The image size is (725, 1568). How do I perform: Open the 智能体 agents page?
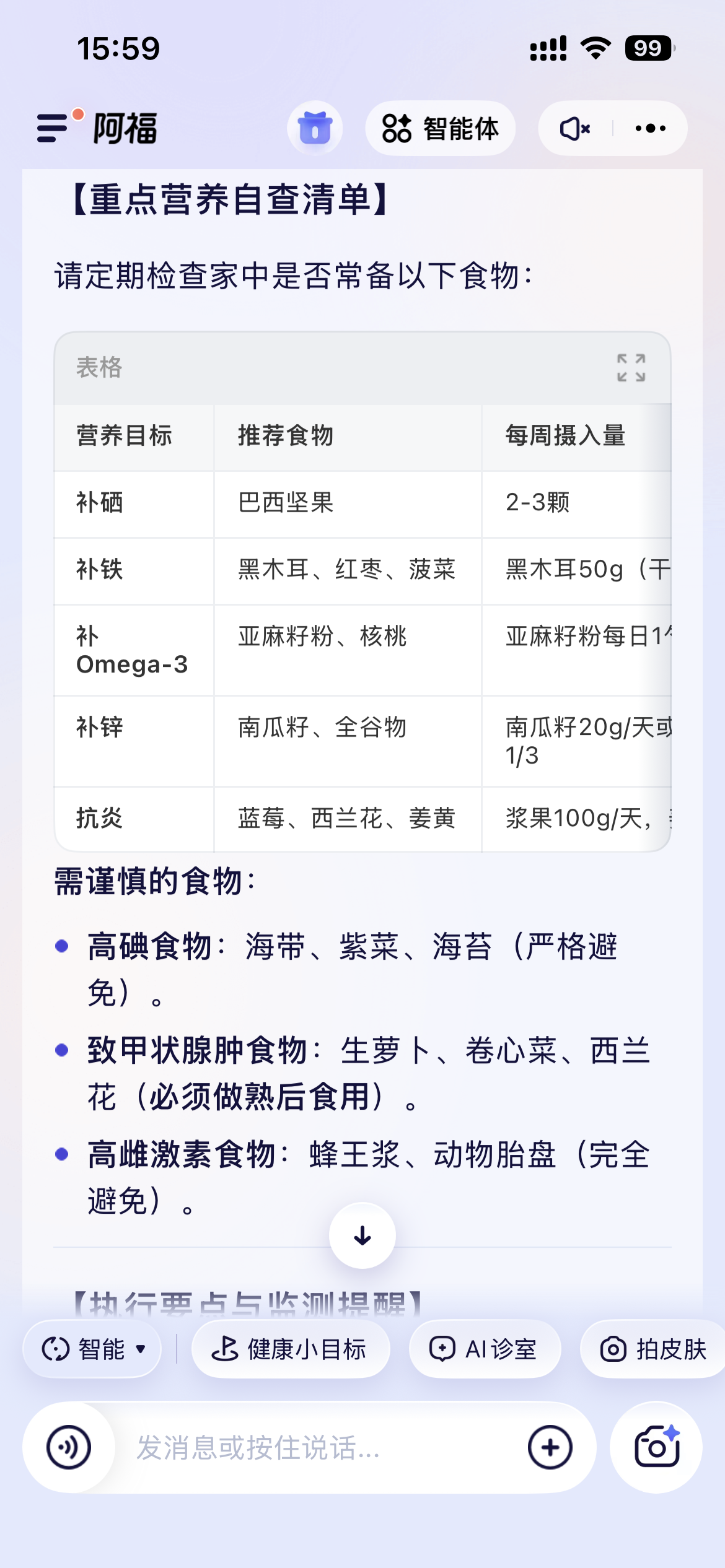tap(441, 128)
